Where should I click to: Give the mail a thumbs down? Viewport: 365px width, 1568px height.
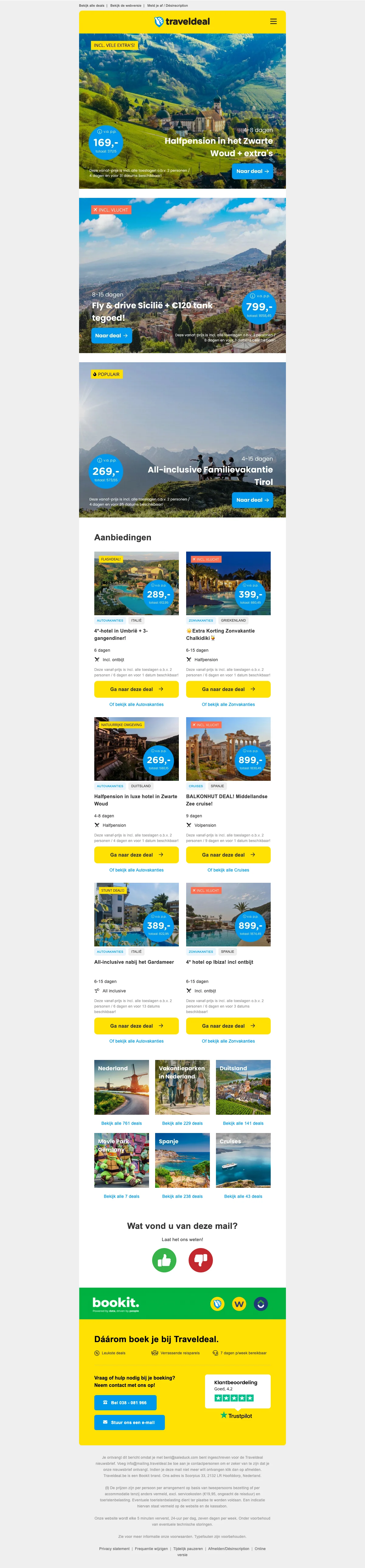click(x=201, y=1260)
